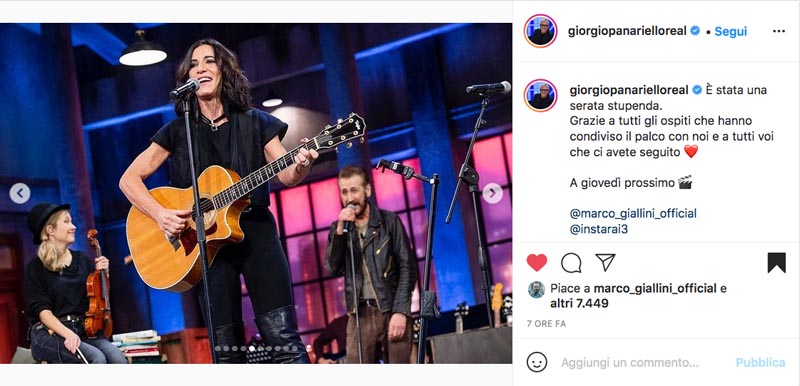Go to the previous photo in carousel
Image resolution: width=800 pixels, height=386 pixels.
coord(20,194)
